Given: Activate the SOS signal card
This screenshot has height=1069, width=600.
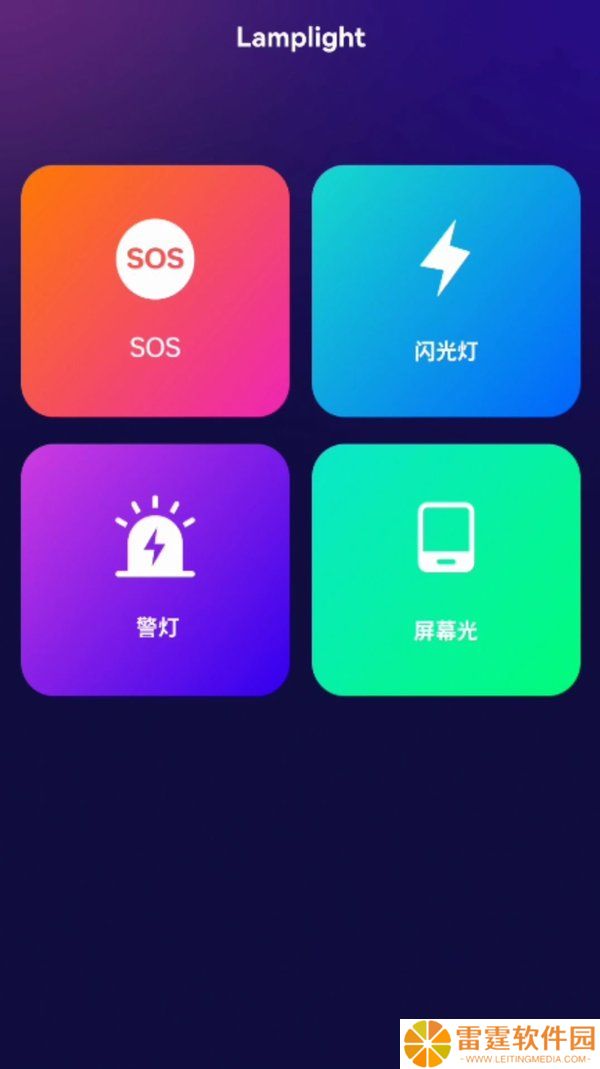Looking at the screenshot, I should coord(155,290).
